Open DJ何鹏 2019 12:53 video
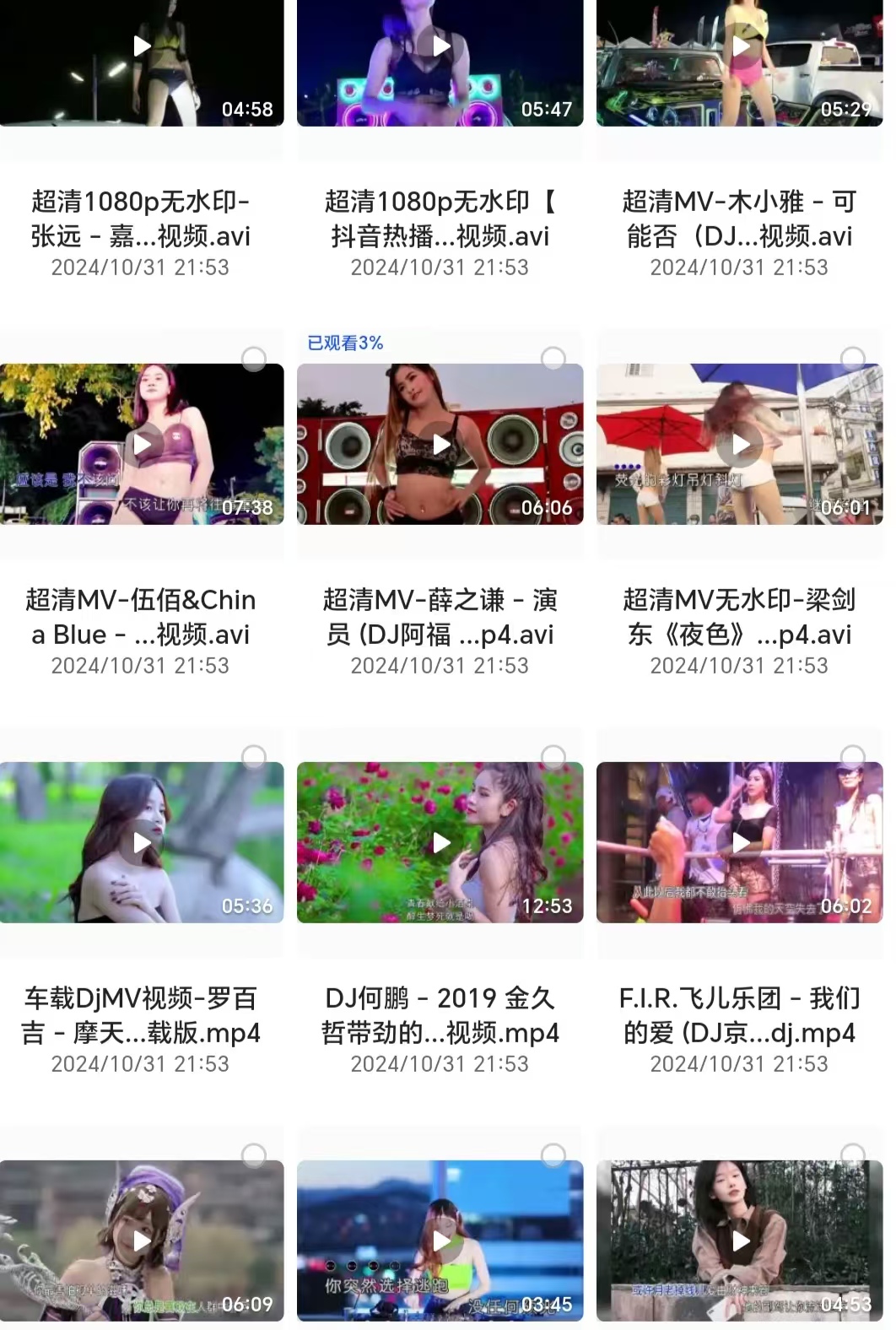 click(440, 843)
